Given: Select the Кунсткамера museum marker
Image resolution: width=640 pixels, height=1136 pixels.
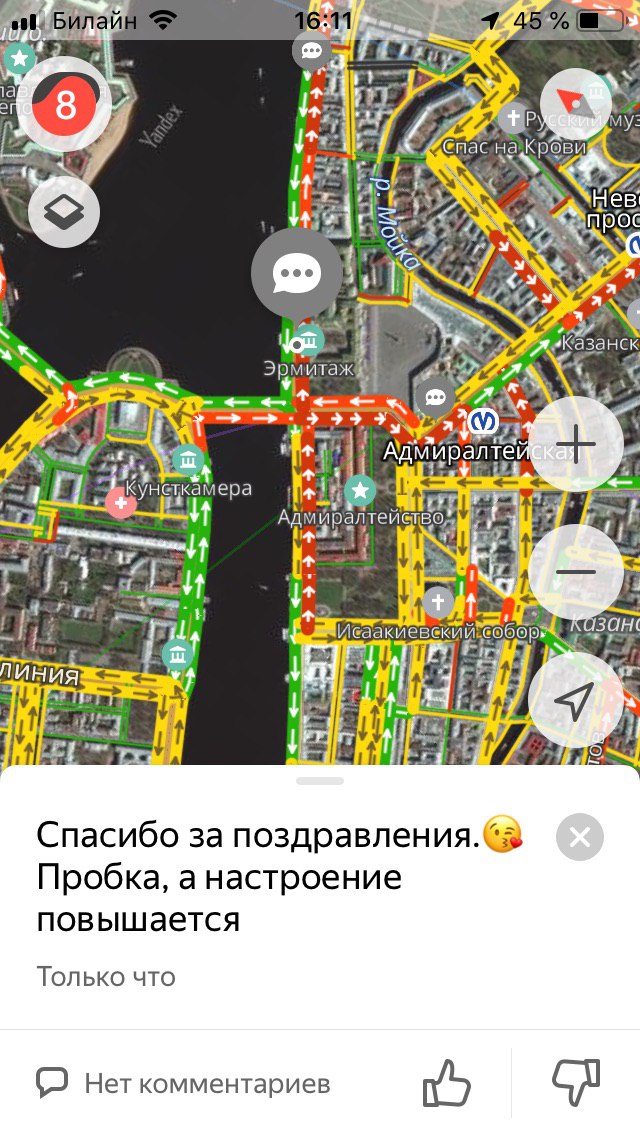Looking at the screenshot, I should [x=188, y=460].
